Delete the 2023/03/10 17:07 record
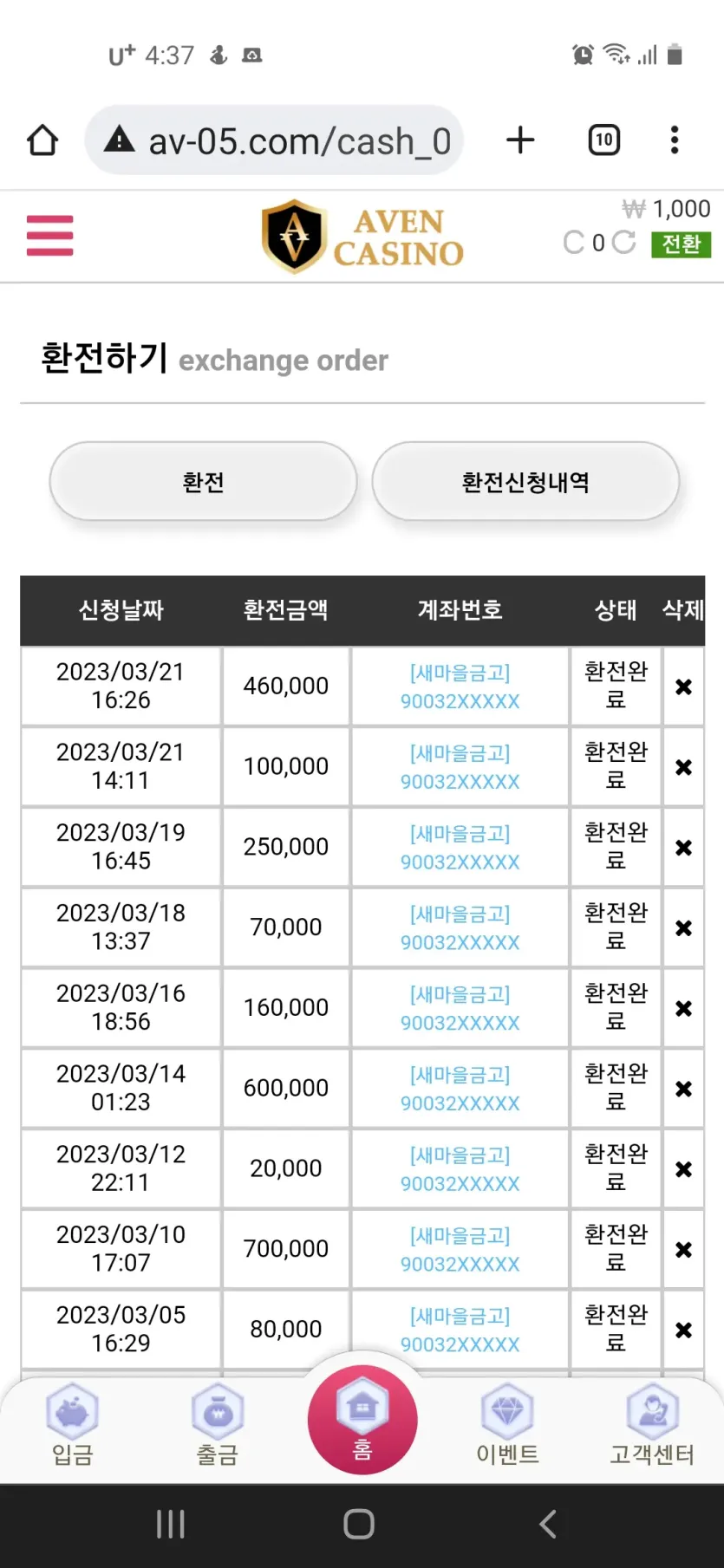 point(683,1250)
